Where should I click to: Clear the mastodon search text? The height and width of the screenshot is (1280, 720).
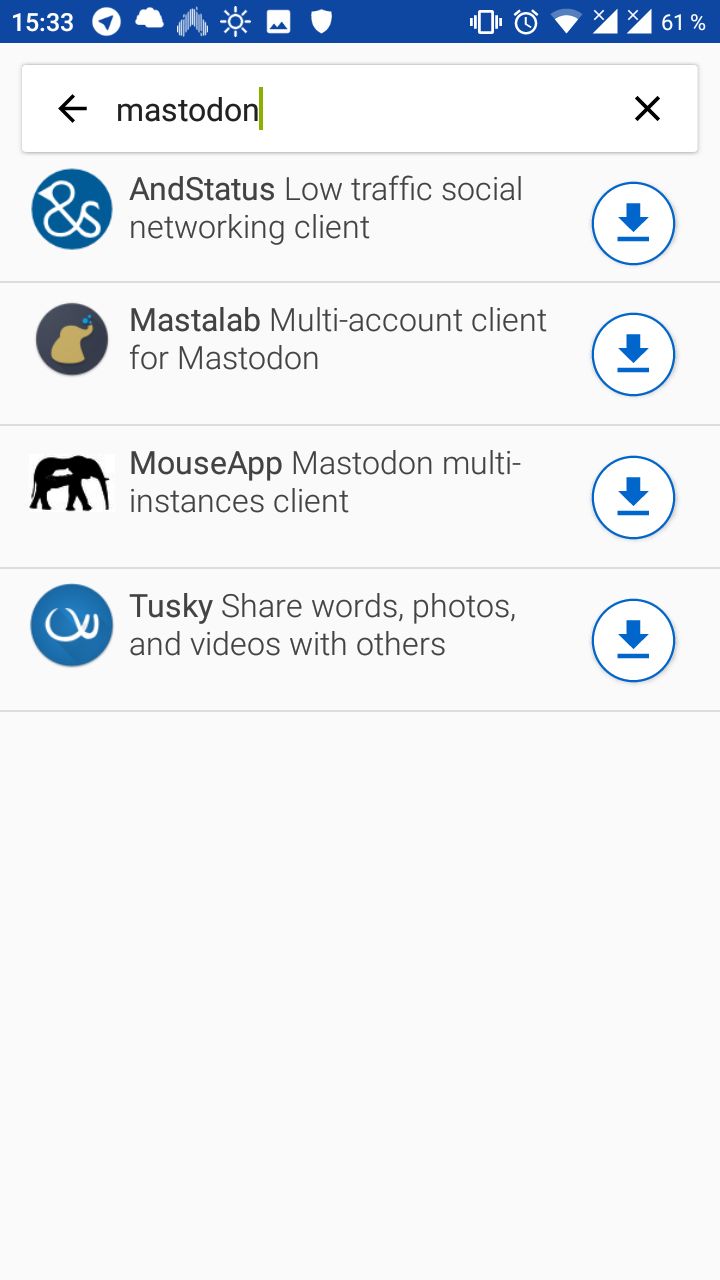click(647, 109)
